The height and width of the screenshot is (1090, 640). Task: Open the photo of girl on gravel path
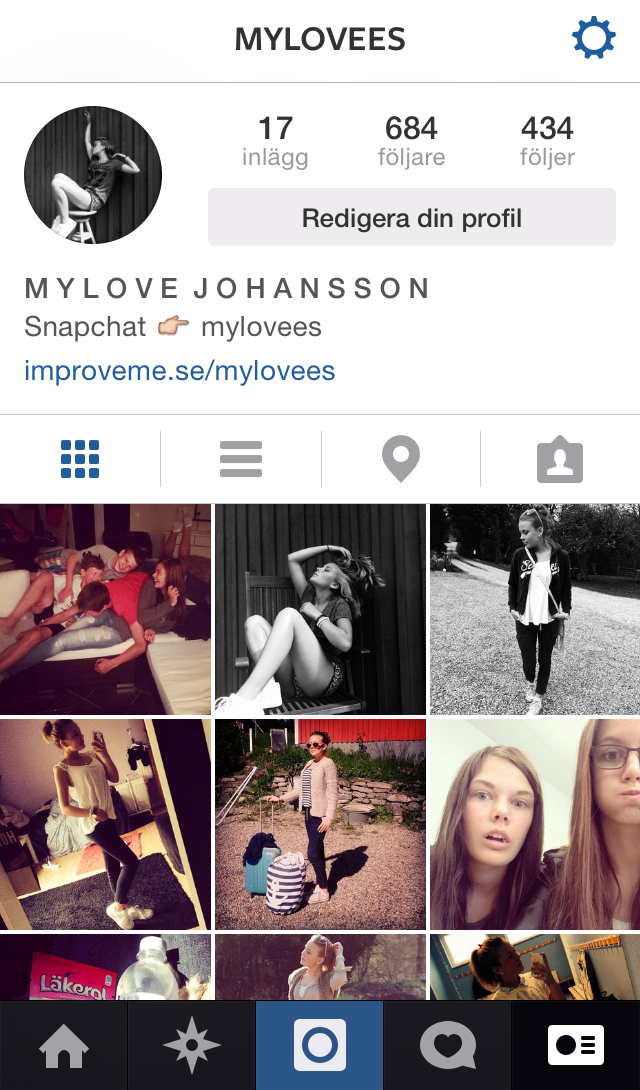click(535, 609)
